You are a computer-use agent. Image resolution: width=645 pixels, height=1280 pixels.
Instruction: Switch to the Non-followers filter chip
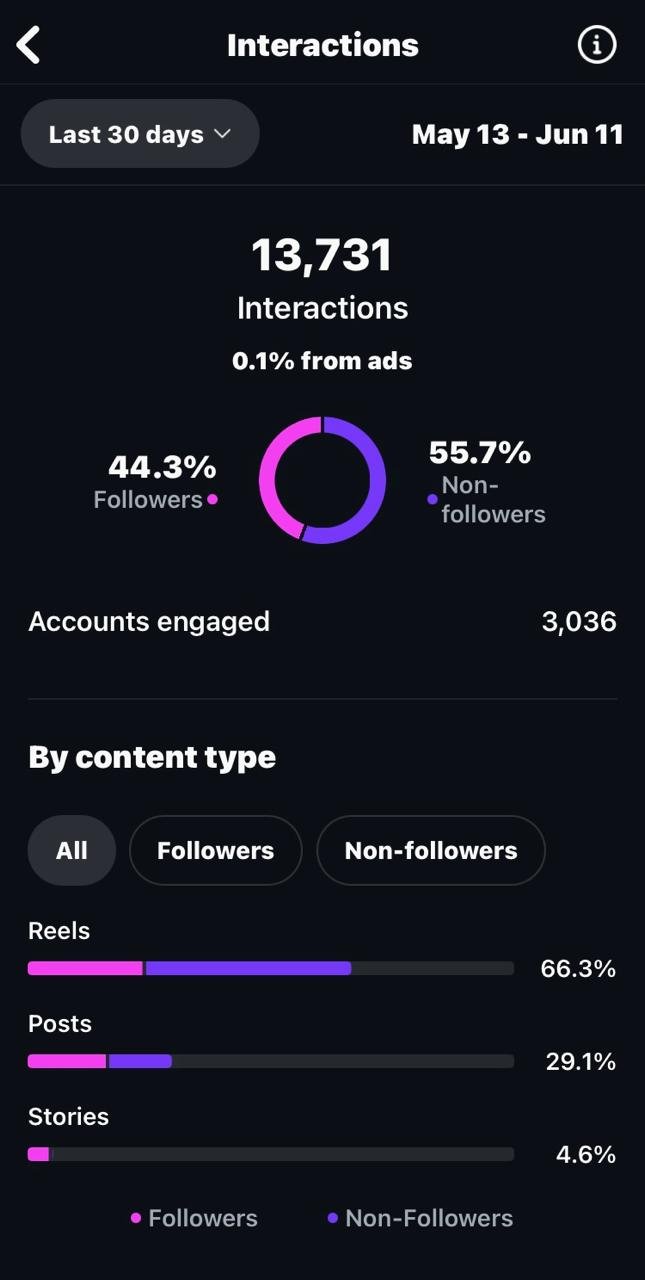(x=431, y=851)
